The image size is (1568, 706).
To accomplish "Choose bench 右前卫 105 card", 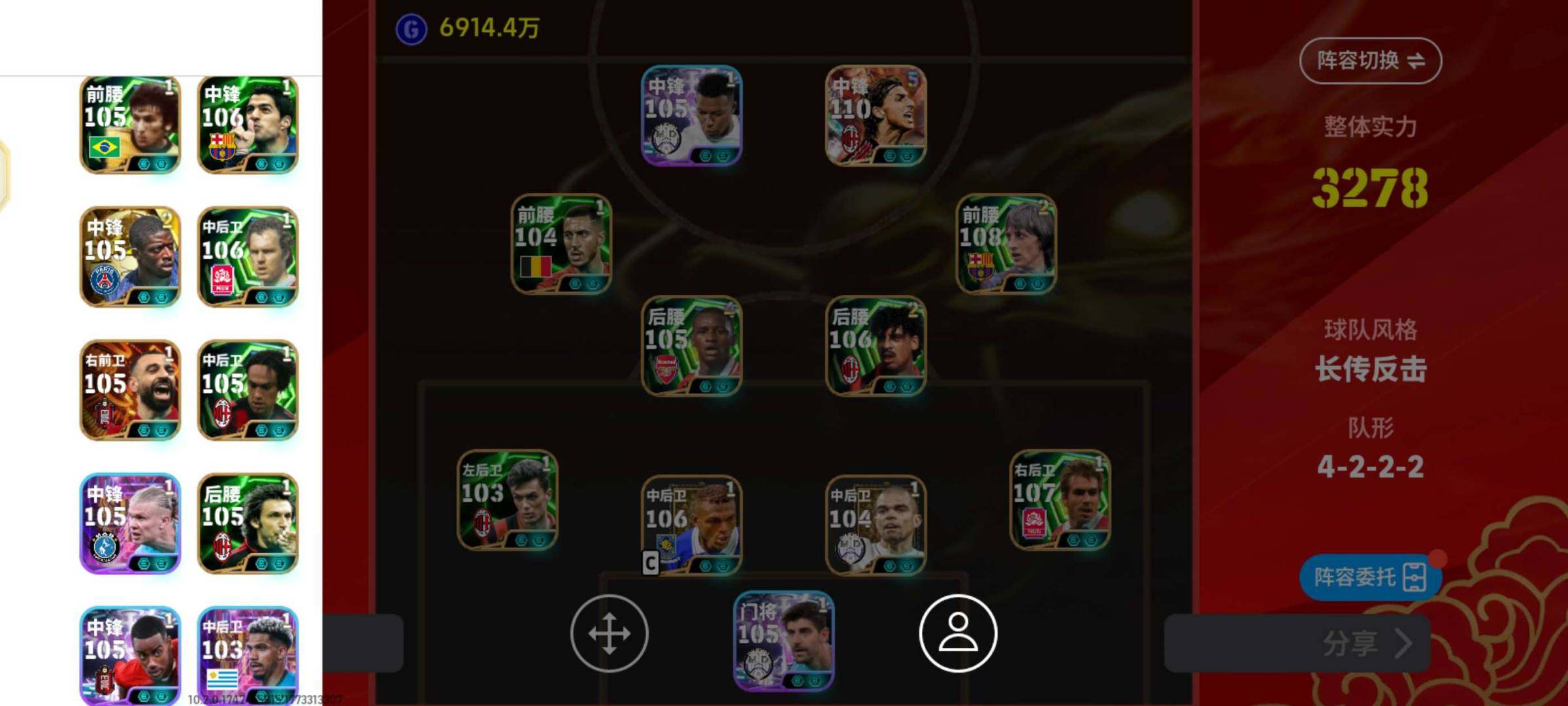I will point(130,390).
